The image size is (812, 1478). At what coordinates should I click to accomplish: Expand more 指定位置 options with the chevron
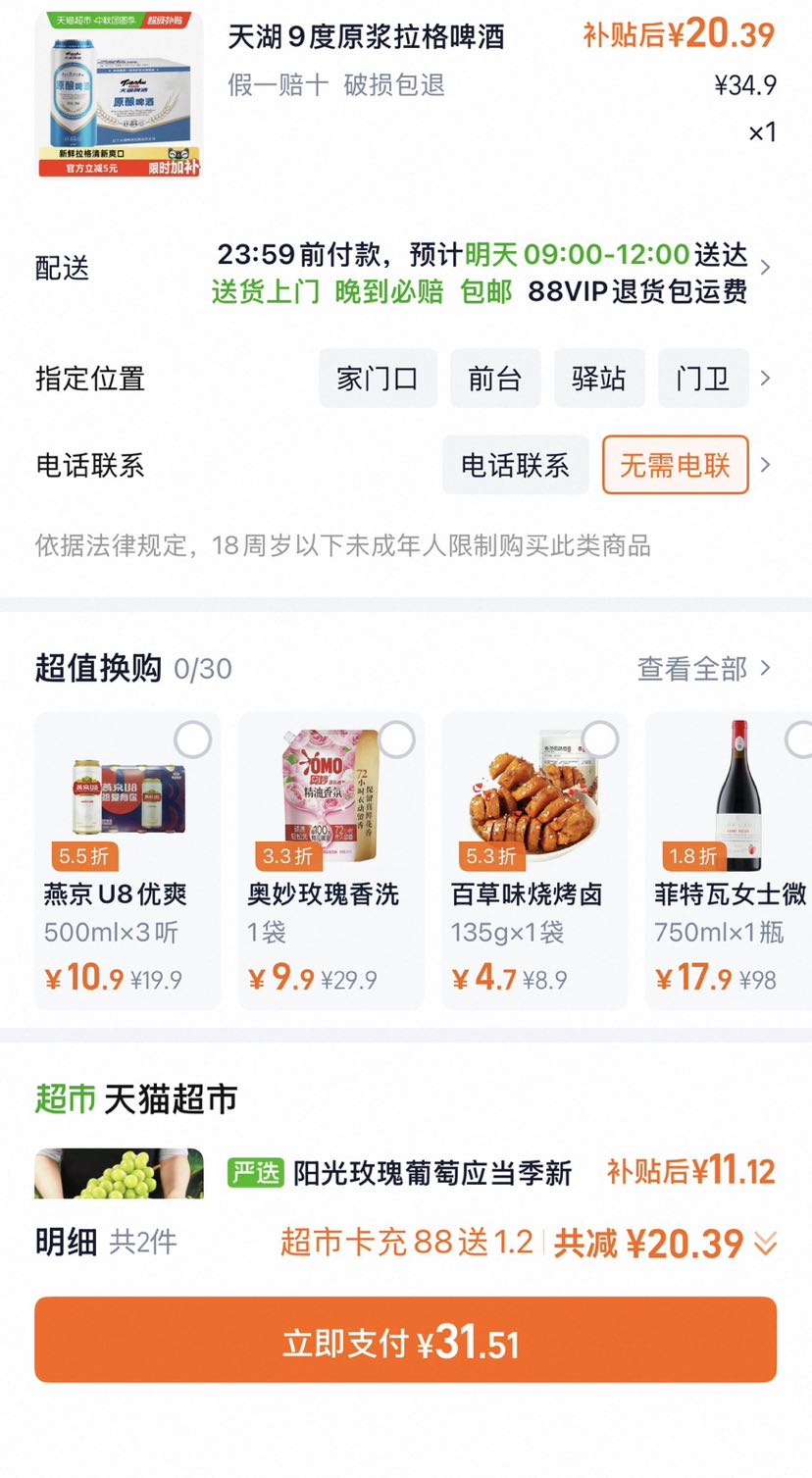coord(765,378)
